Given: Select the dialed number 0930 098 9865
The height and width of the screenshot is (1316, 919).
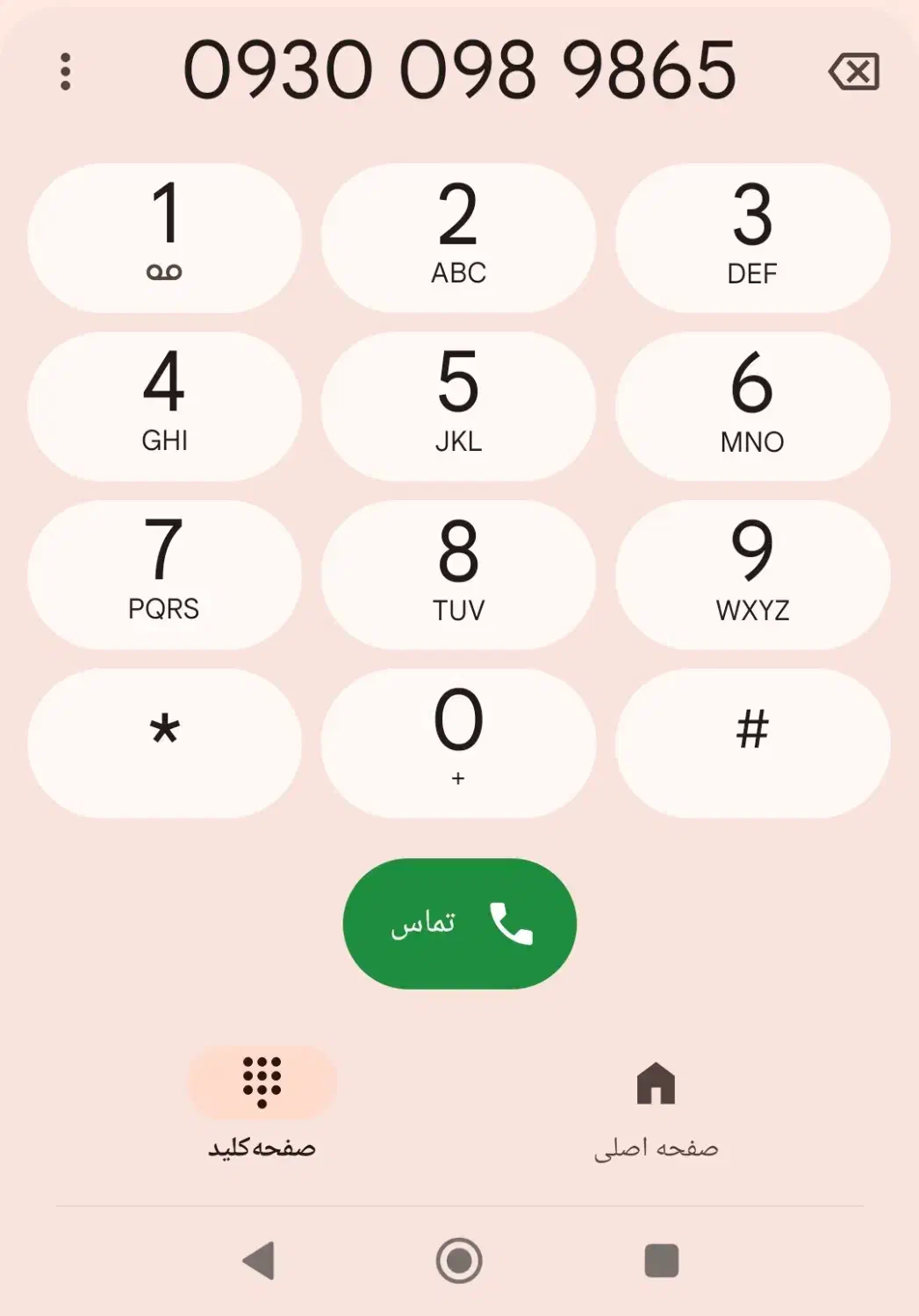Looking at the screenshot, I should coord(459,72).
